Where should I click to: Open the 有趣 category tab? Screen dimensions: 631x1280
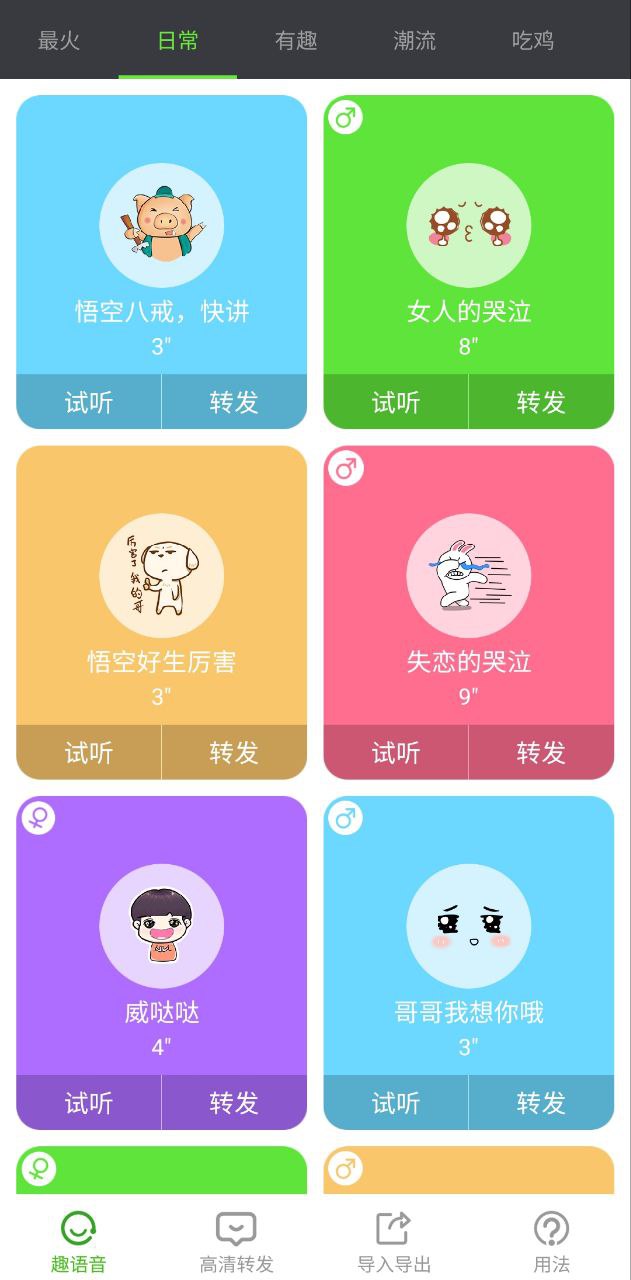tap(296, 41)
